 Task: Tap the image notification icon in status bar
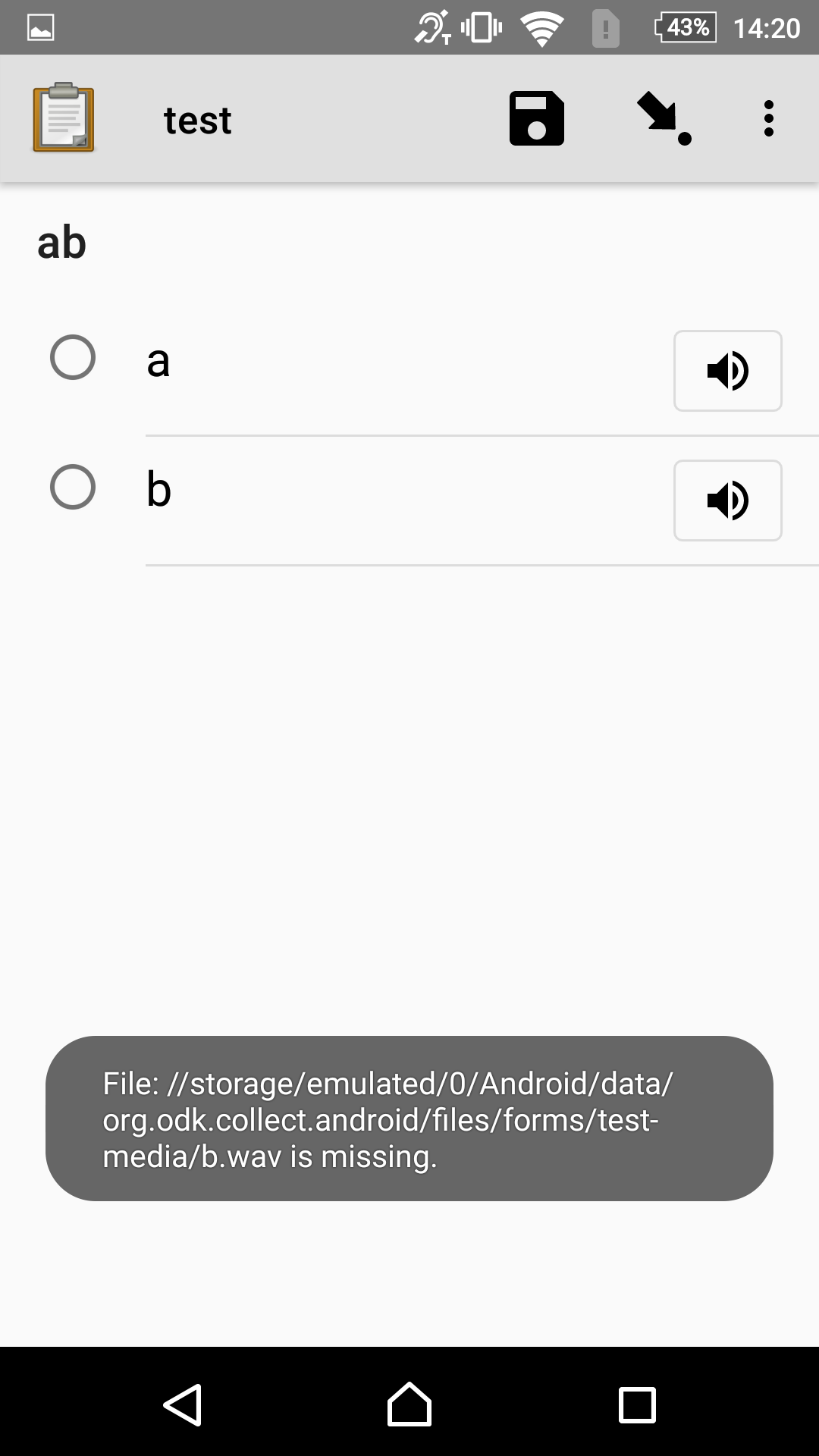pos(39,27)
